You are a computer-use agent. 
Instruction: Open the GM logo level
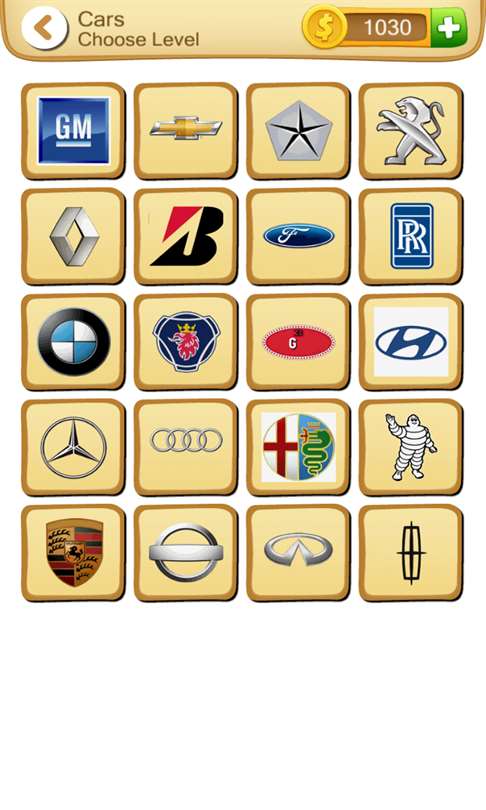73,131
